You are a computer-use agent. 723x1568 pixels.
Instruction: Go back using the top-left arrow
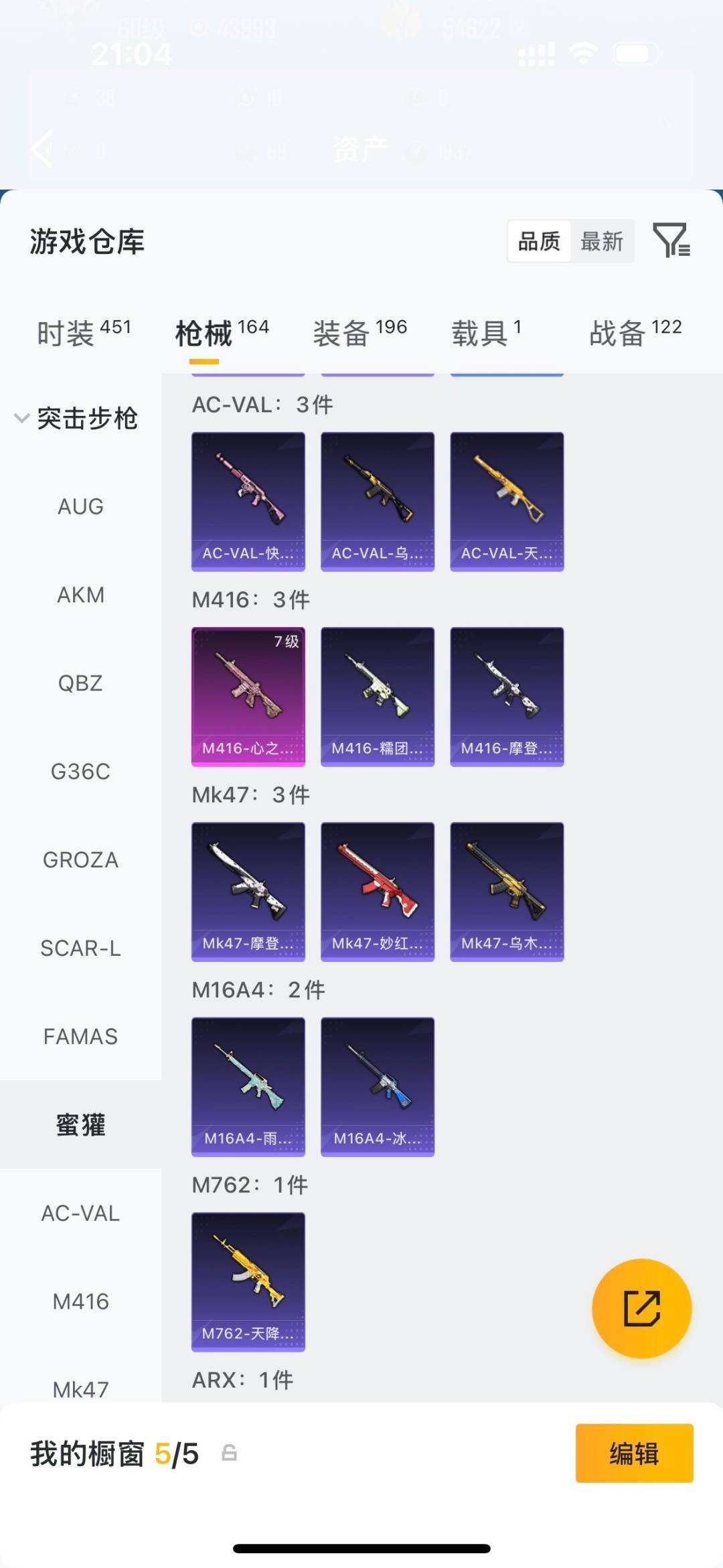[42, 149]
